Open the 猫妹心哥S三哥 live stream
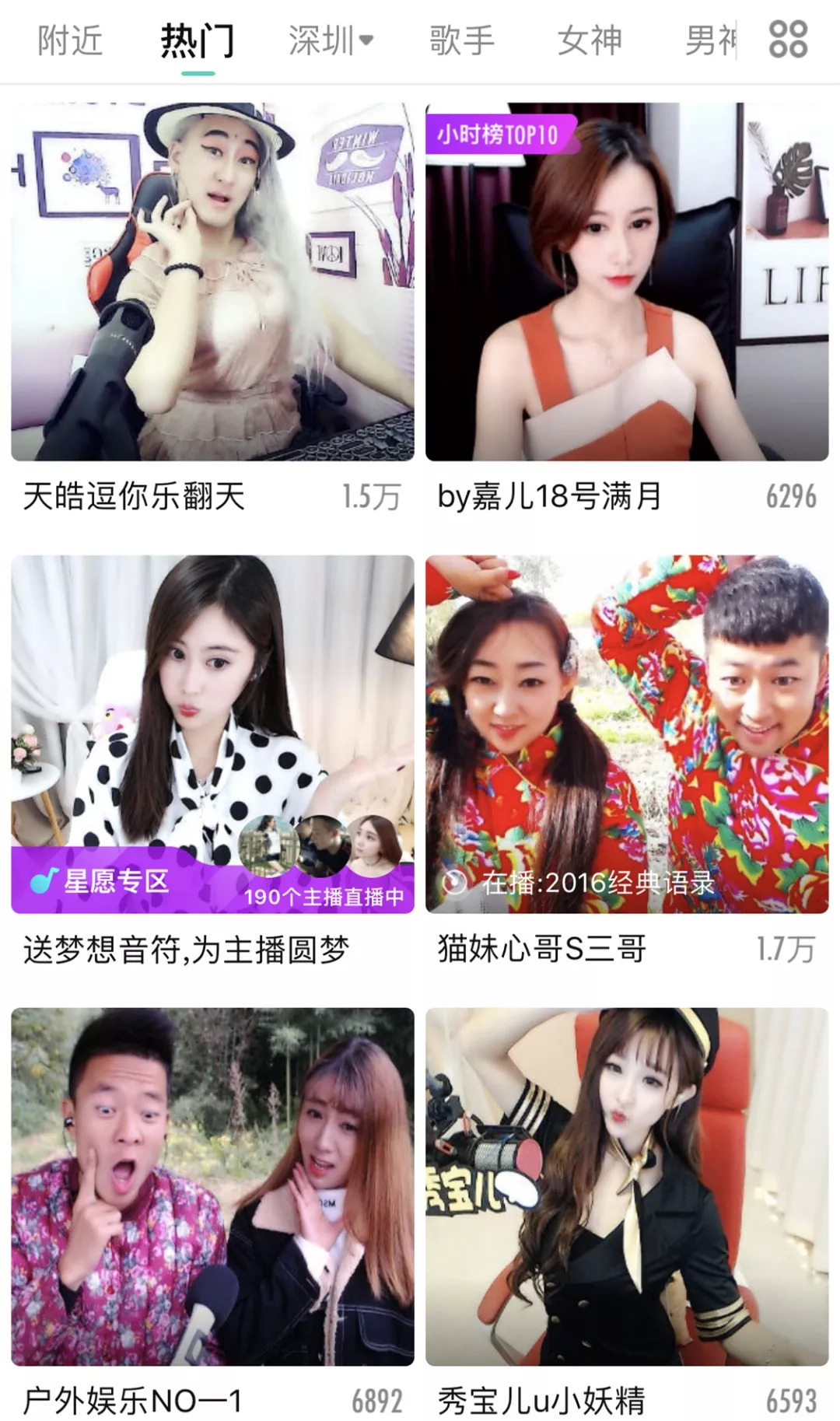The image size is (840, 1421). tap(627, 733)
